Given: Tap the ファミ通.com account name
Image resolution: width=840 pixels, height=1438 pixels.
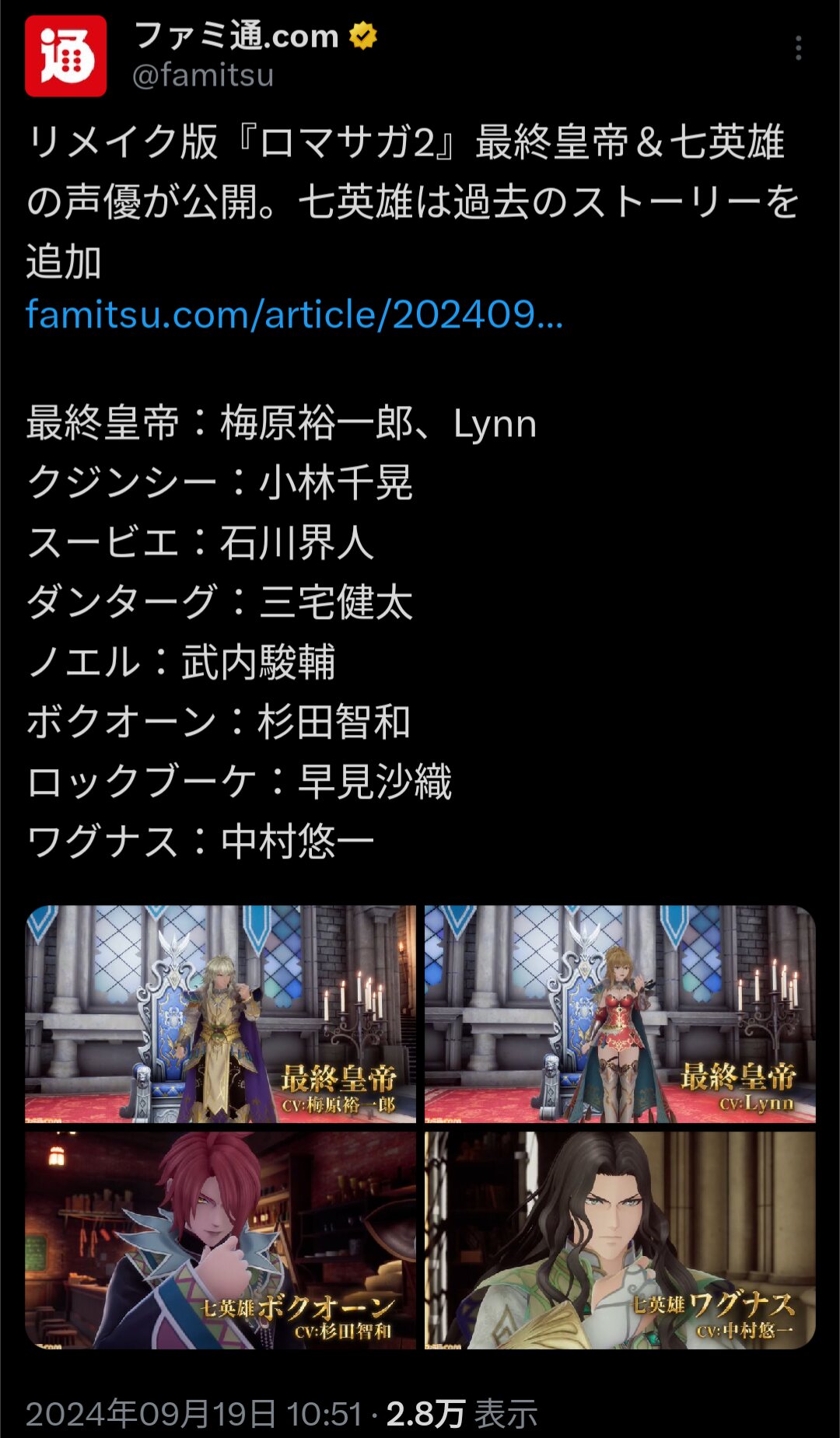Looking at the screenshot, I should (x=236, y=36).
